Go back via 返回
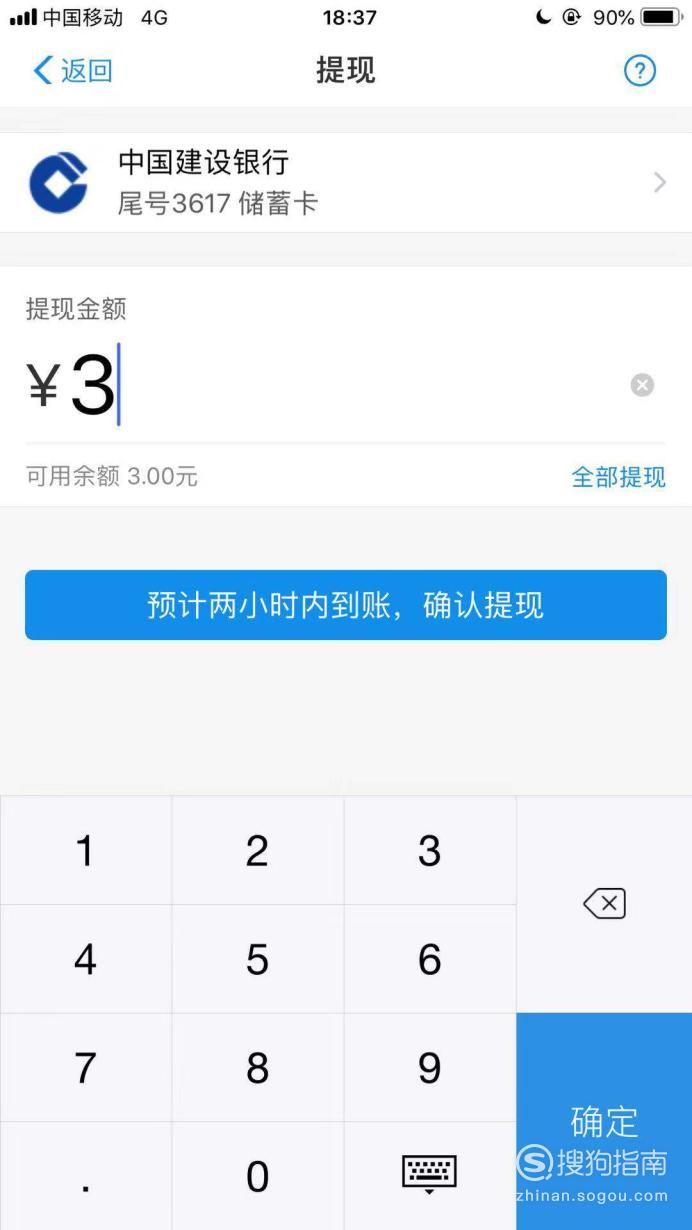 click(x=72, y=71)
